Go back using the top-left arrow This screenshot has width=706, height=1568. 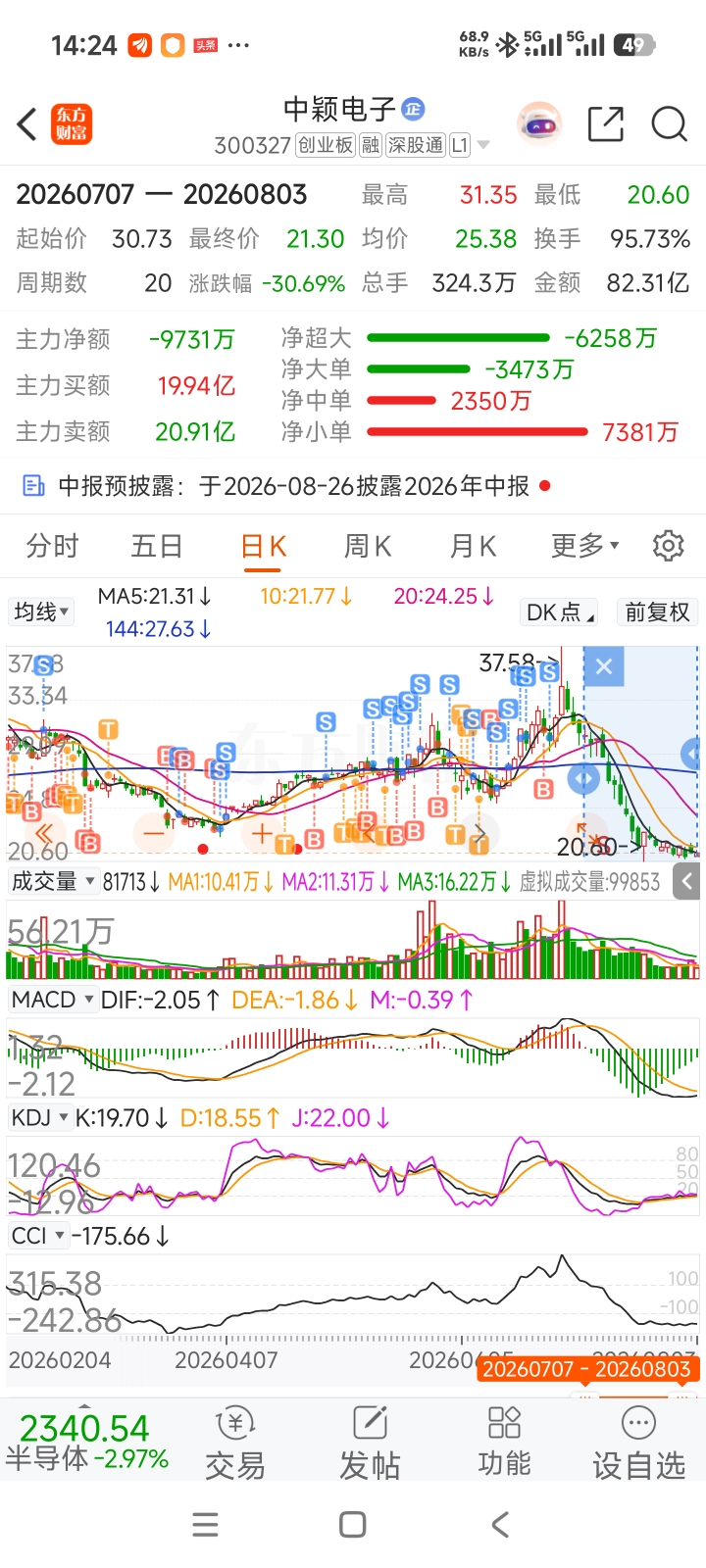point(27,124)
